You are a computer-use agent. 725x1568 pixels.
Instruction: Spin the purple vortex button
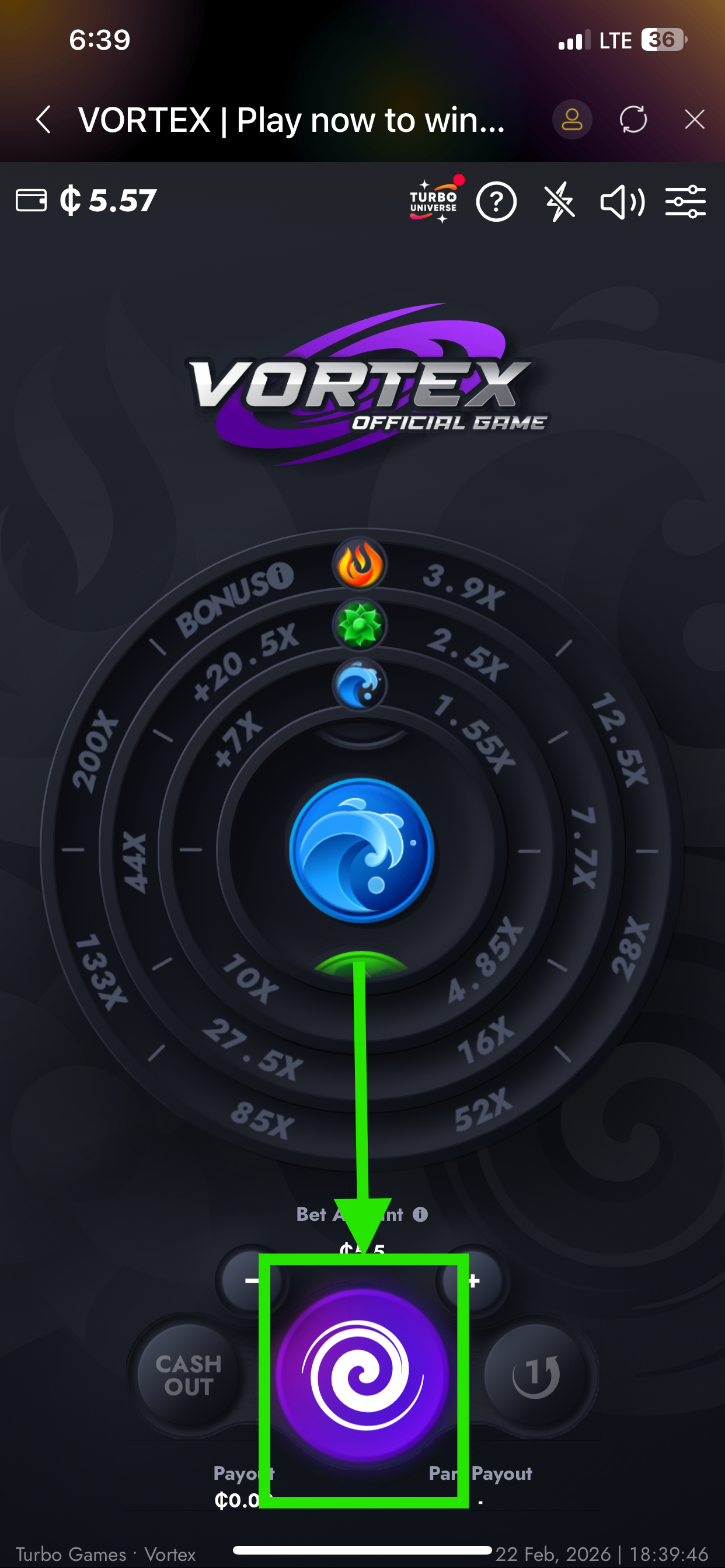click(363, 1375)
